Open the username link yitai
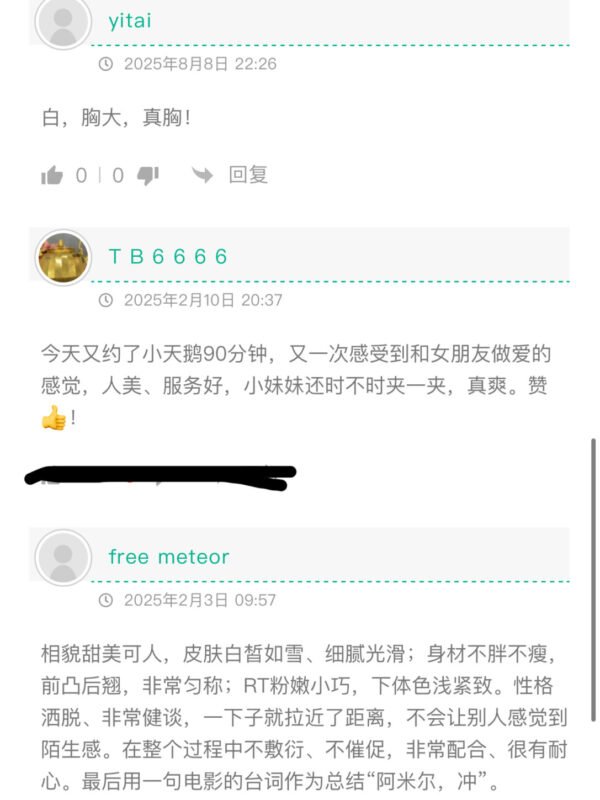This screenshot has width=600, height=800. pos(130,20)
